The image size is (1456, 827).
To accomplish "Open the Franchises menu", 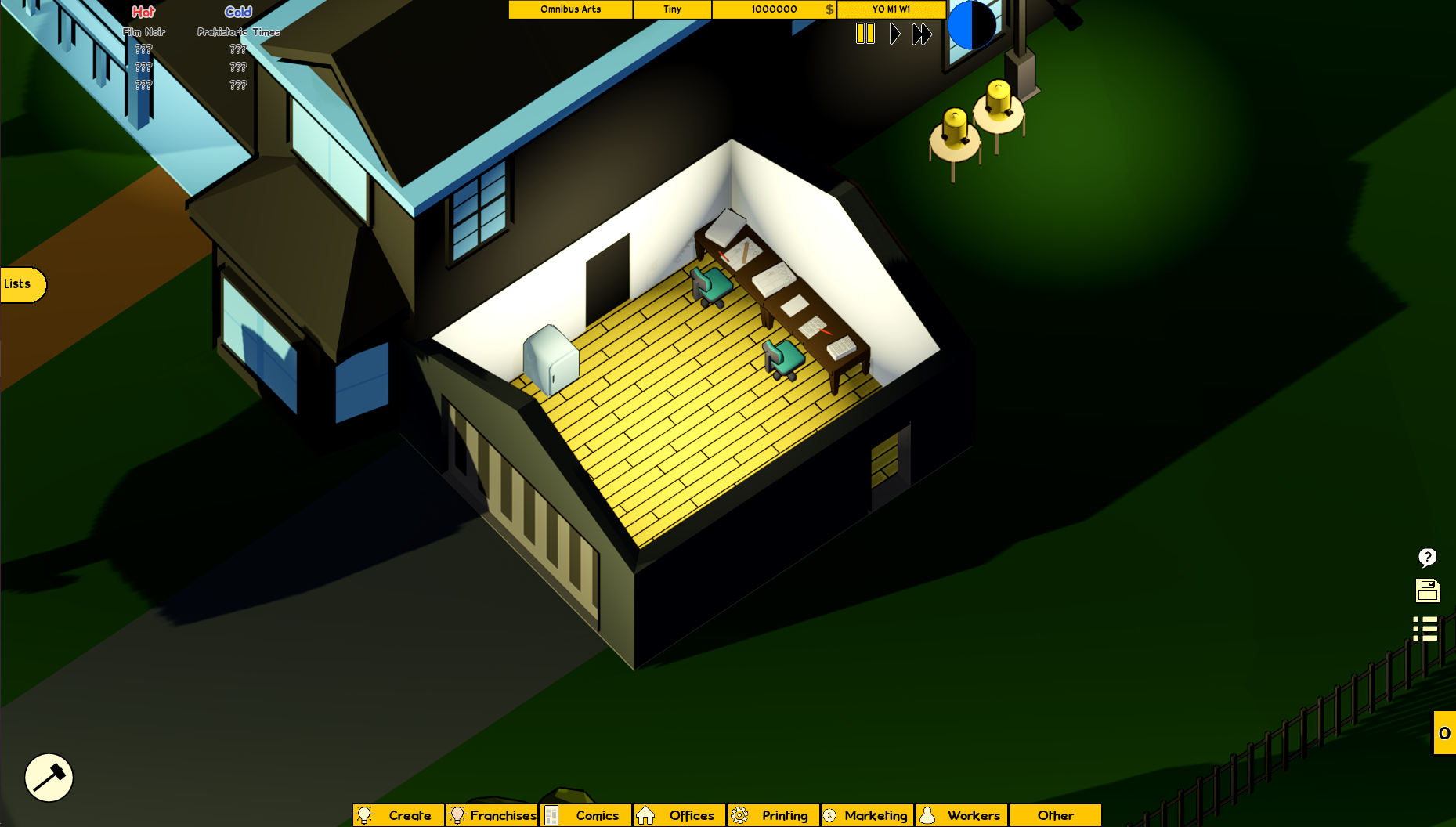I will (493, 815).
